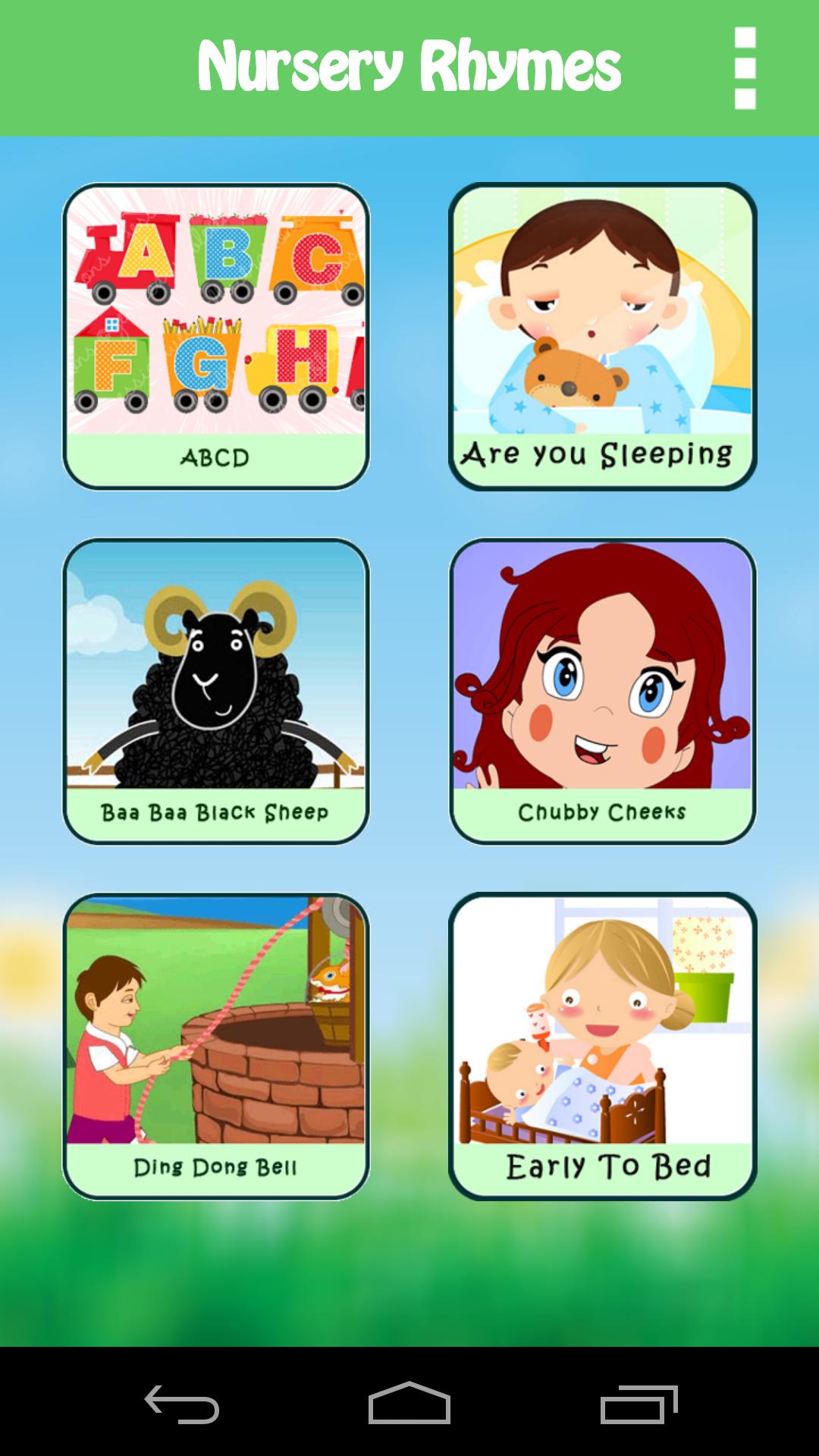Click the Are you Sleeping caption
Image resolution: width=819 pixels, height=1456 pixels.
click(599, 455)
